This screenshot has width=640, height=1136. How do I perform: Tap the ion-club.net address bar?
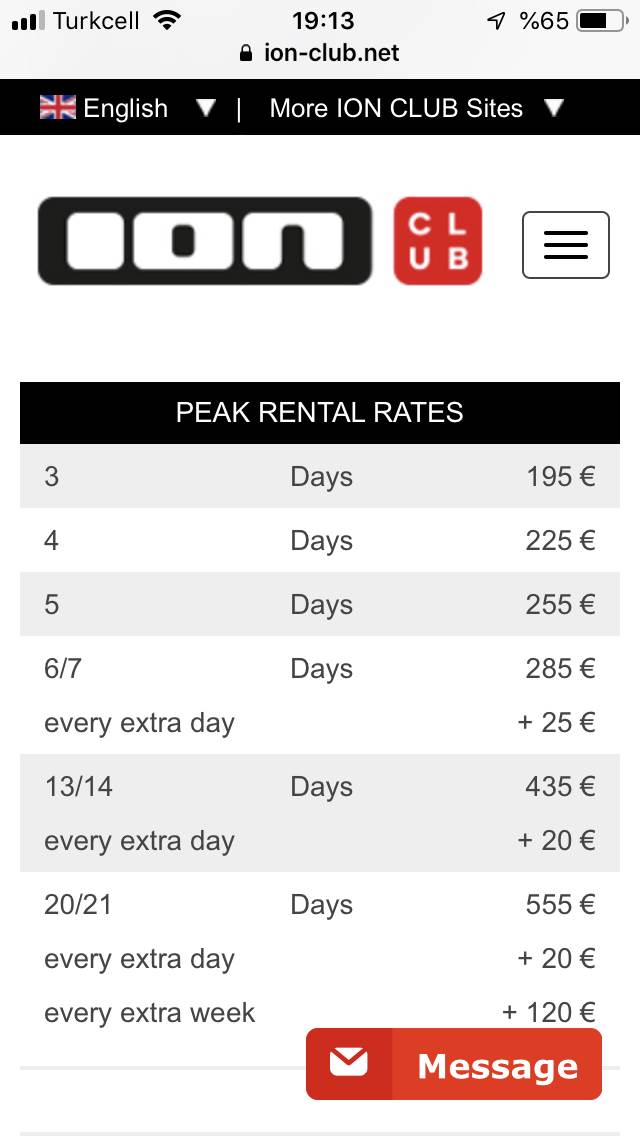320,53
